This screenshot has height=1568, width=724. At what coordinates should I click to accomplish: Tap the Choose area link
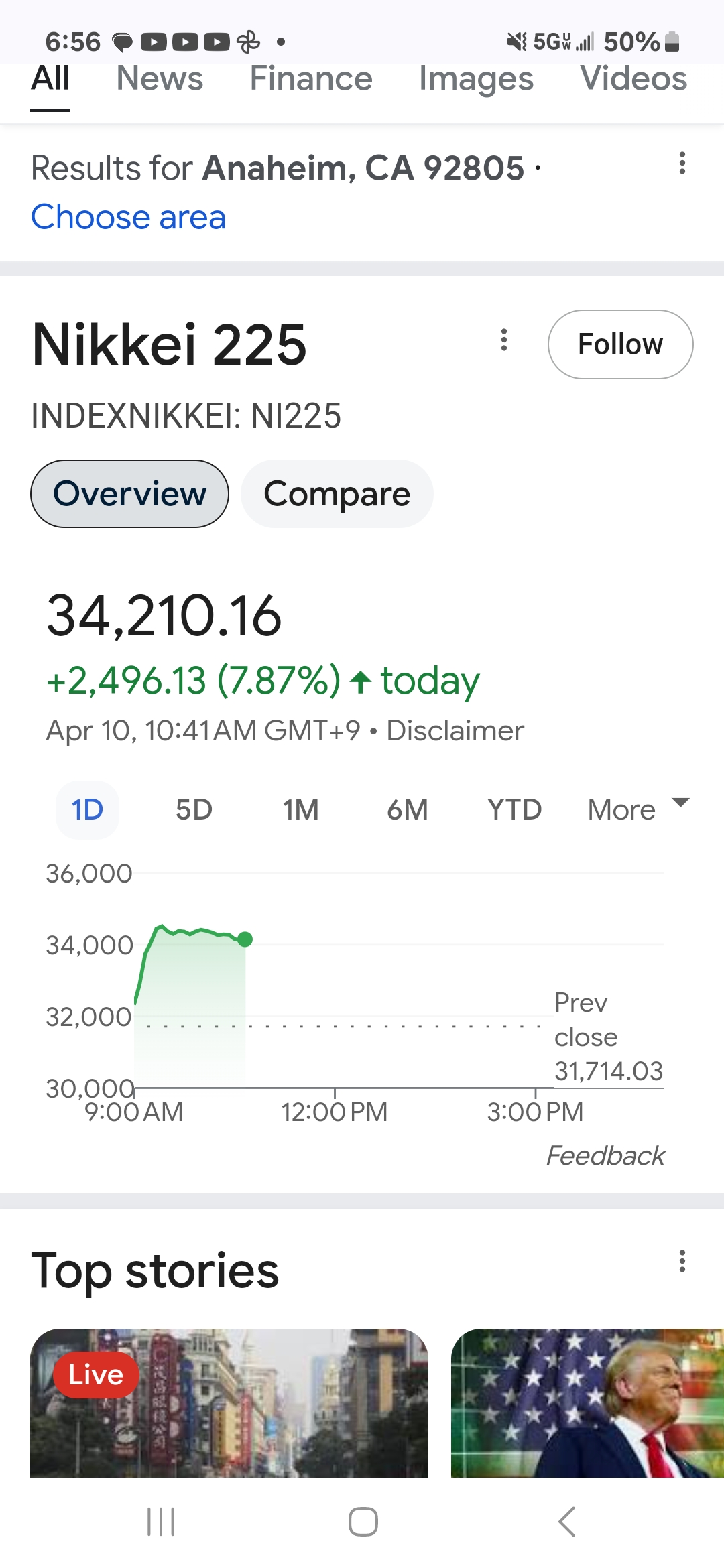(x=129, y=217)
